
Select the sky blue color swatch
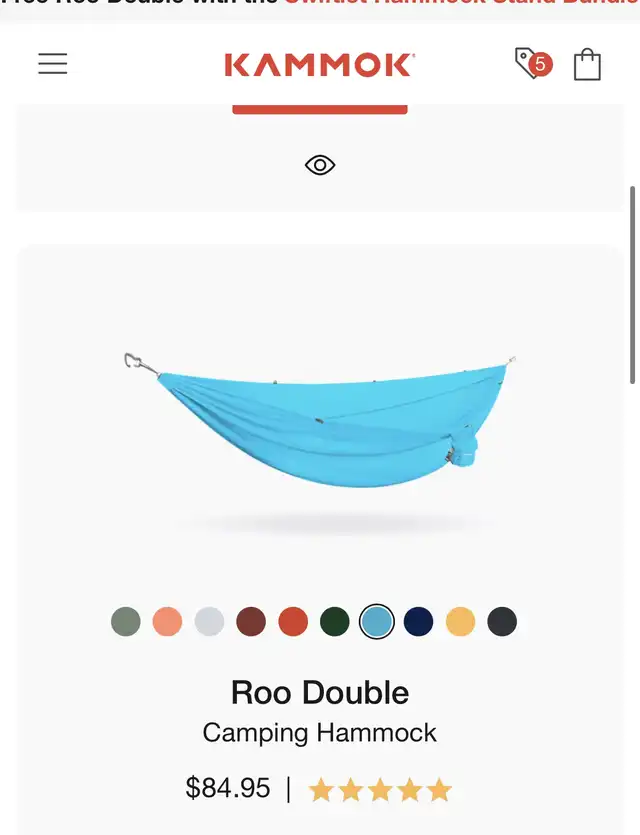[x=377, y=622]
